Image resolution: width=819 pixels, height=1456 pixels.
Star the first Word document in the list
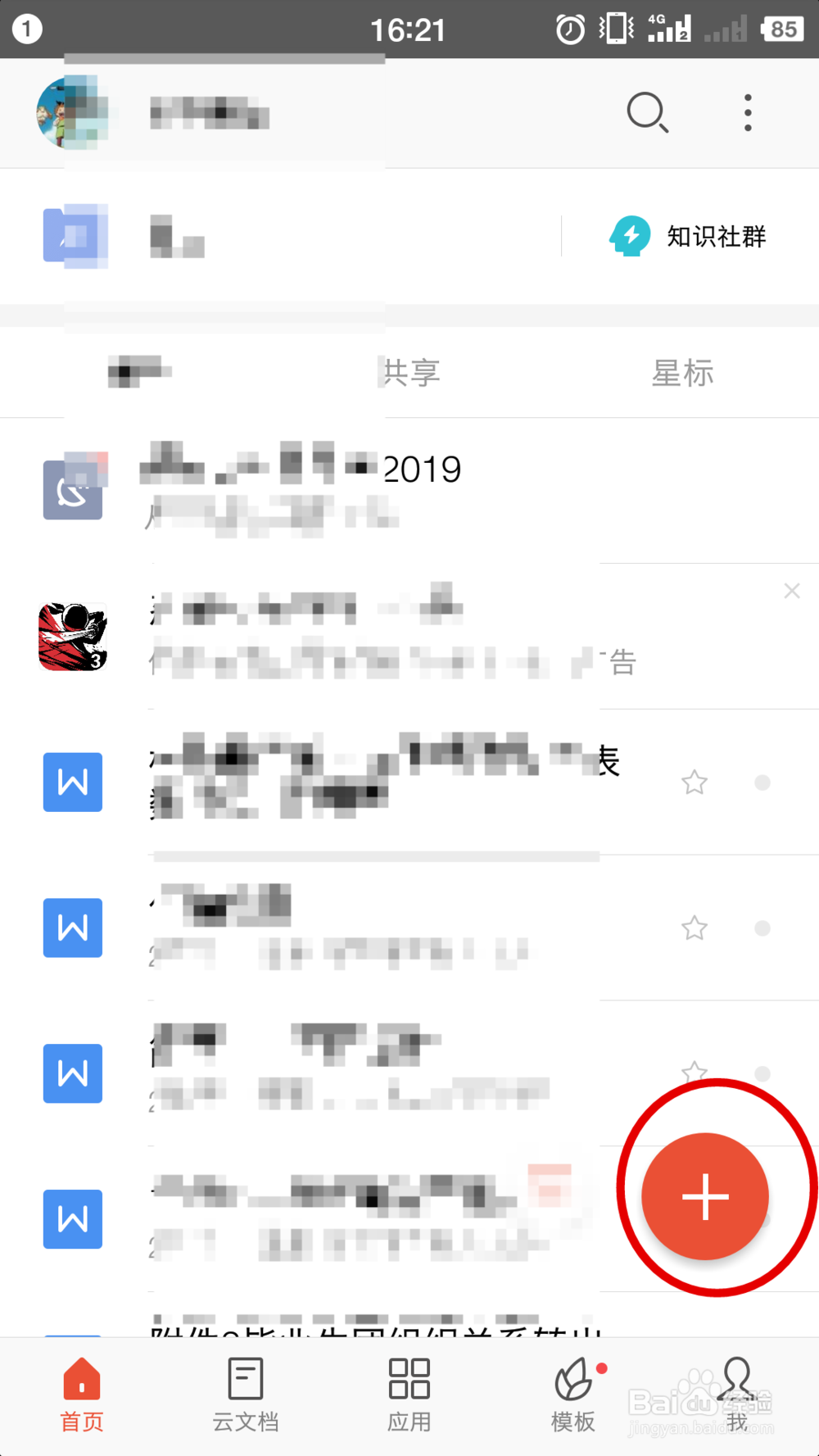pos(694,782)
